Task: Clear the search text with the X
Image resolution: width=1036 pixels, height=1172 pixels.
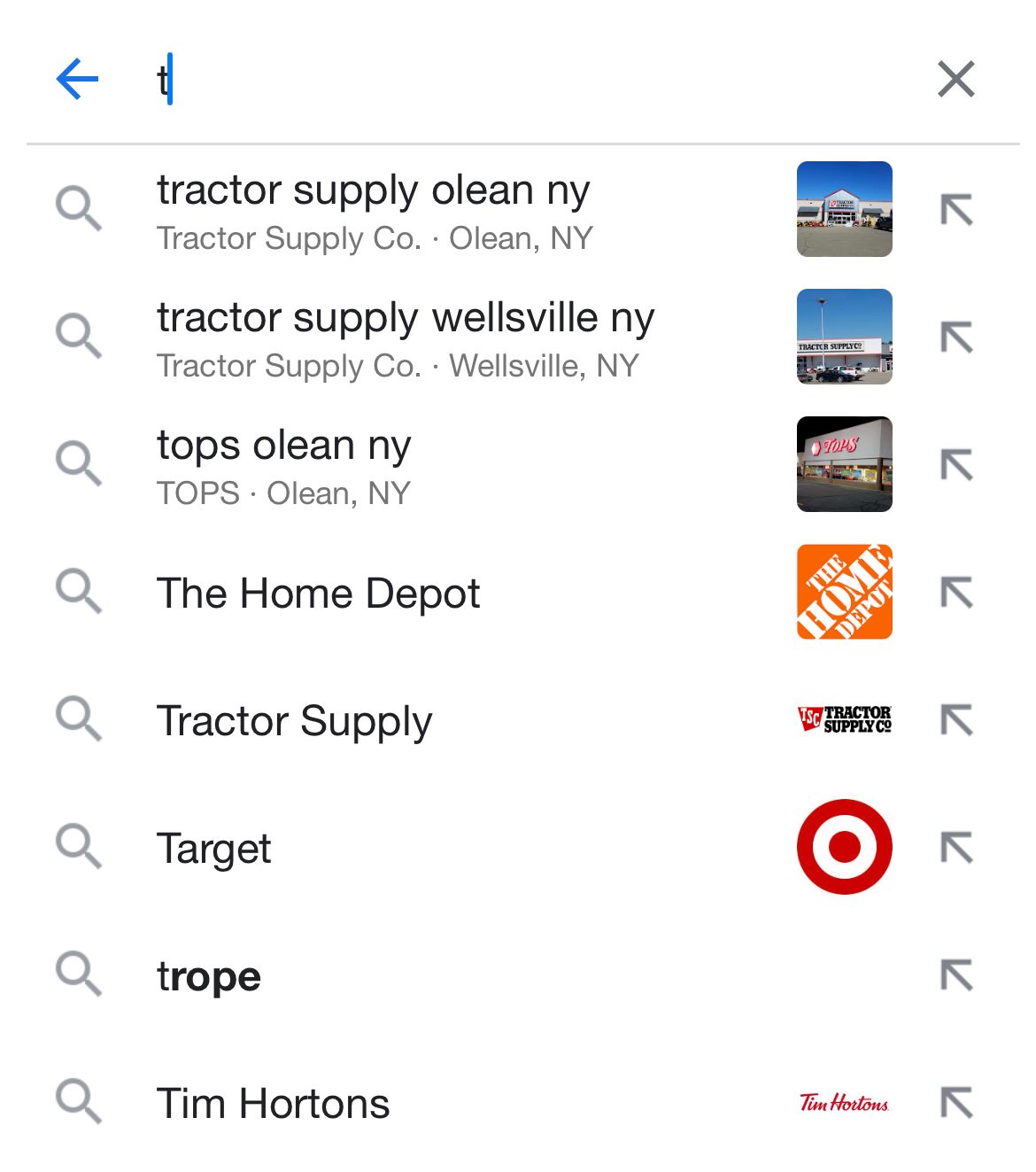Action: point(955,80)
